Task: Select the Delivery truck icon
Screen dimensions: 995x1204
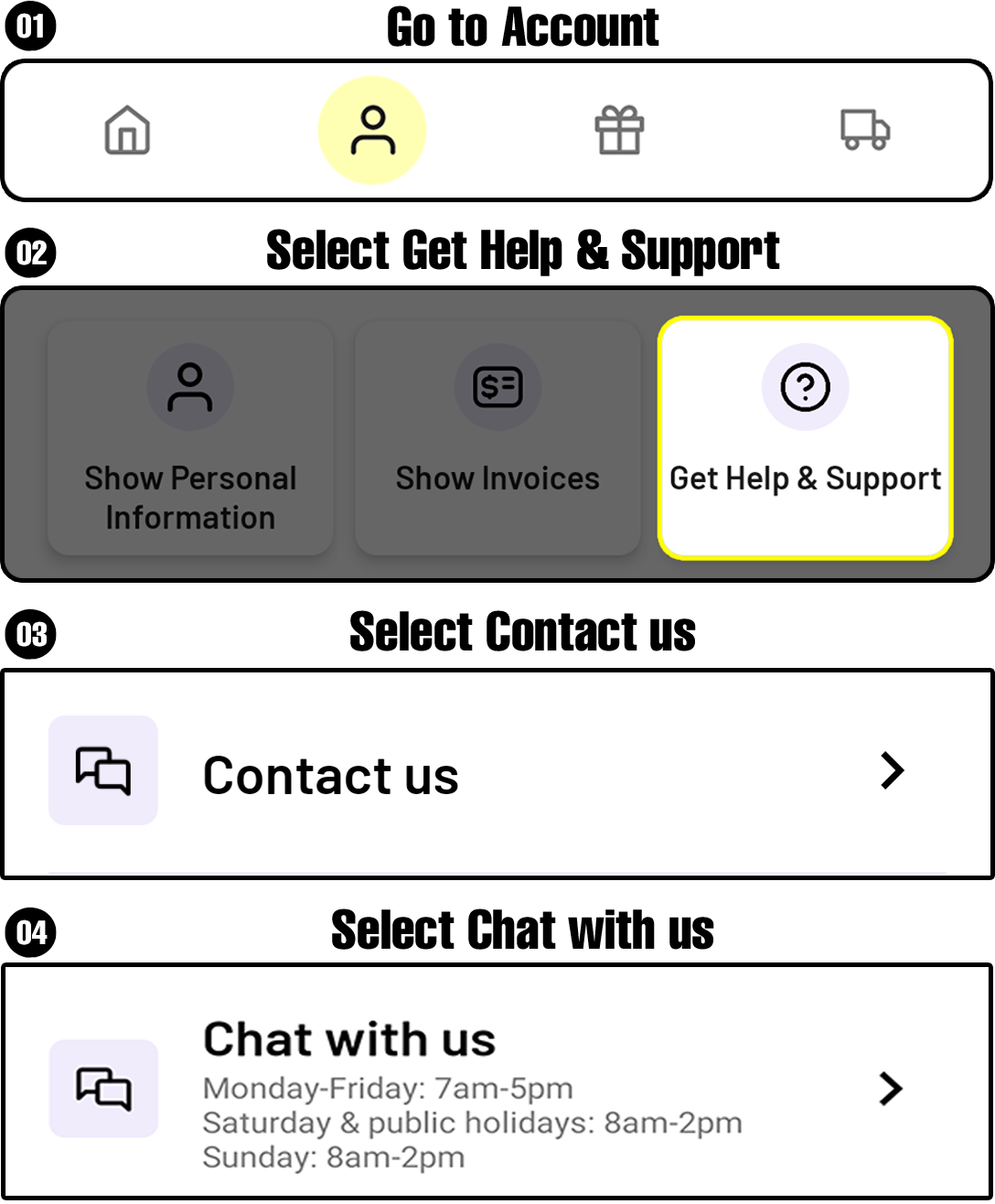Action: (864, 130)
